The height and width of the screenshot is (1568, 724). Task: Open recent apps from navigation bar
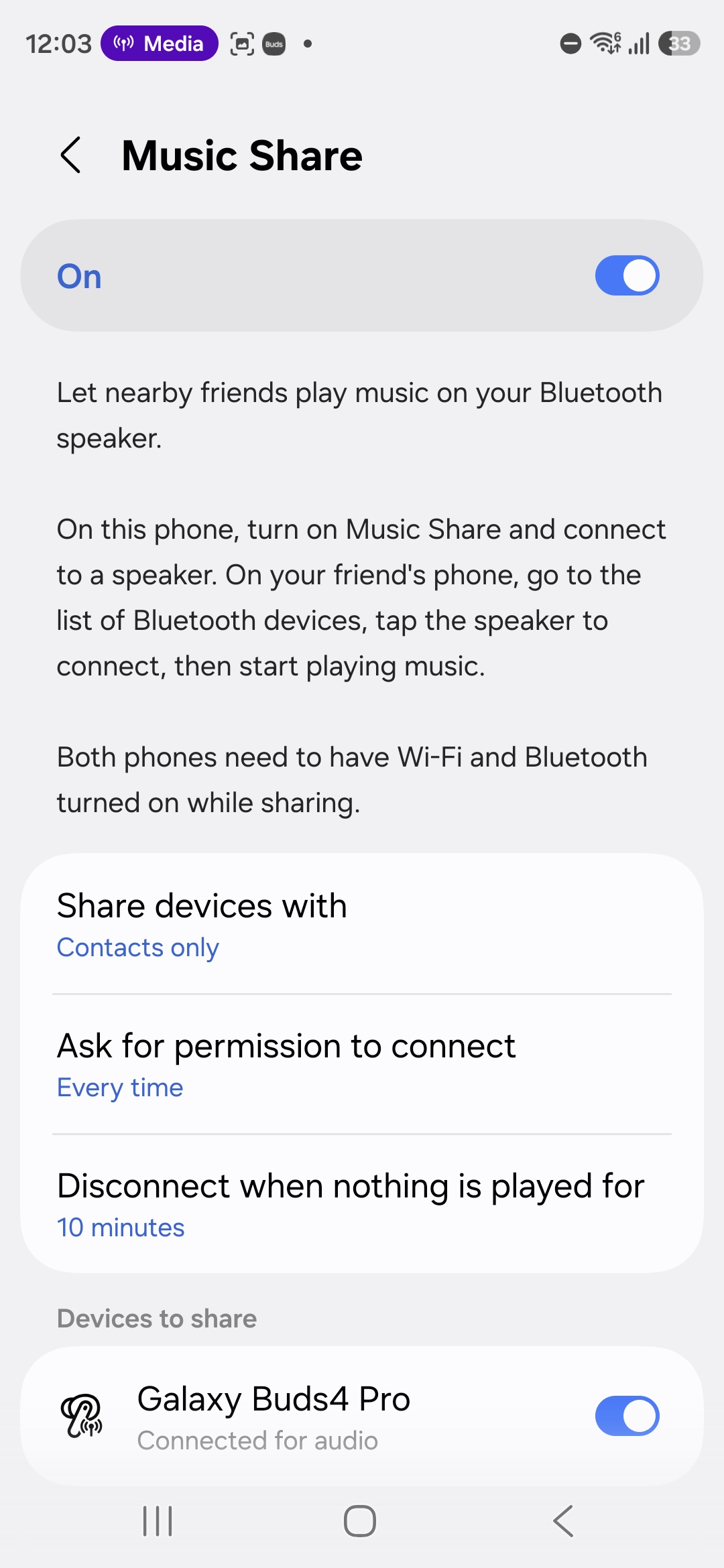[158, 1521]
